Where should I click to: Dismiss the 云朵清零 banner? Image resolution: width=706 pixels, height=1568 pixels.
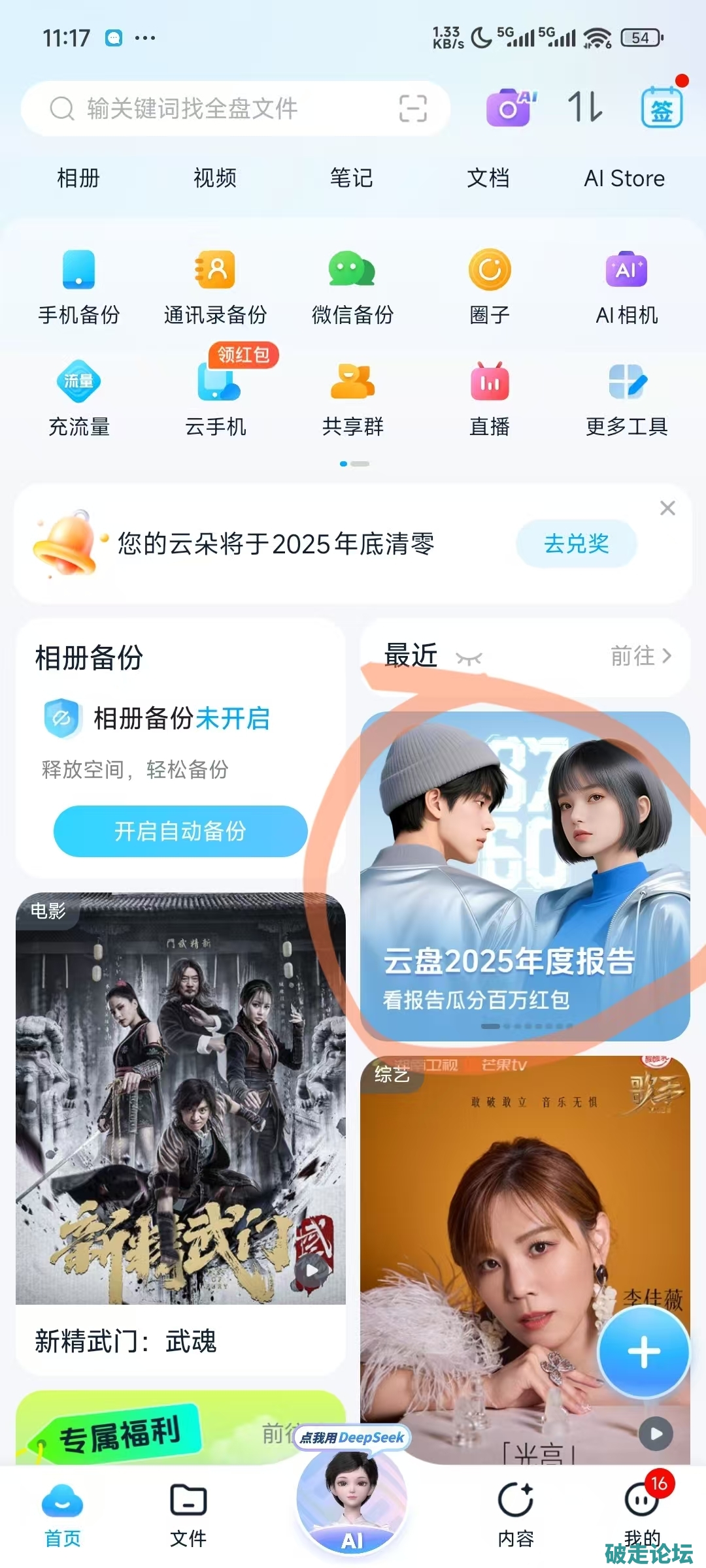667,508
